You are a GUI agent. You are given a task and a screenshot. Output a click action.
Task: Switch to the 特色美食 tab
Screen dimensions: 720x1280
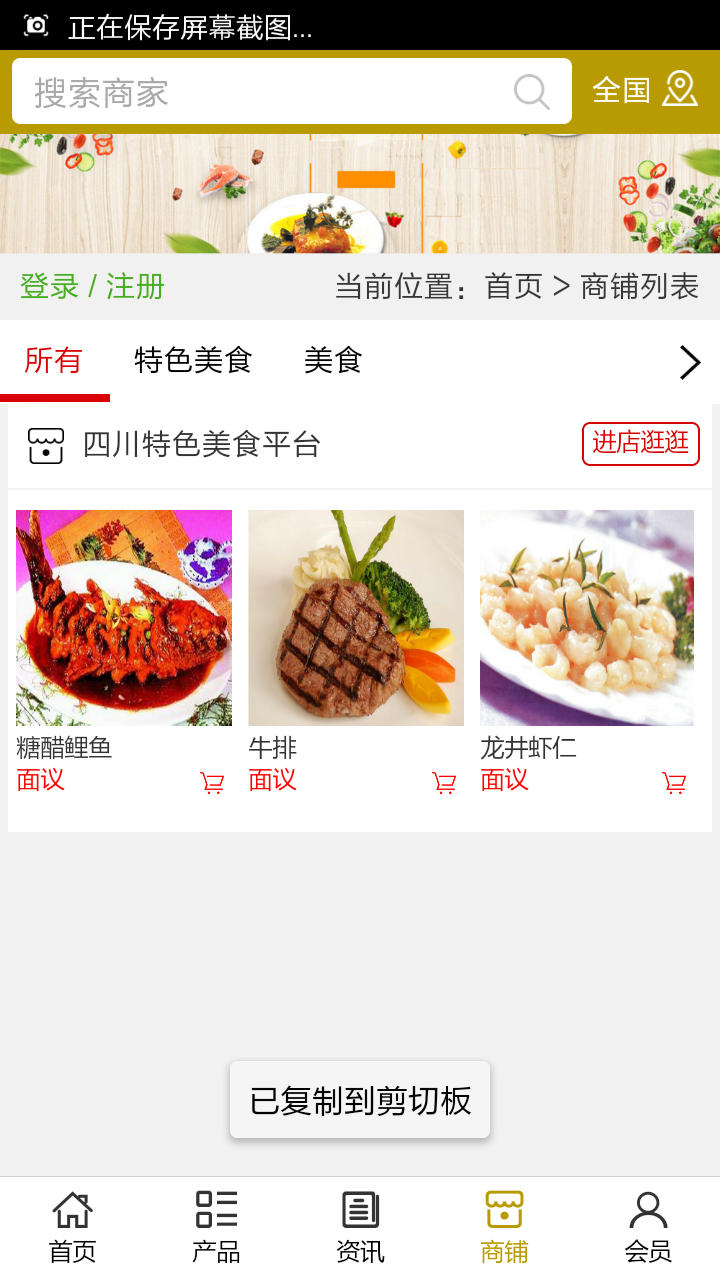coord(193,360)
